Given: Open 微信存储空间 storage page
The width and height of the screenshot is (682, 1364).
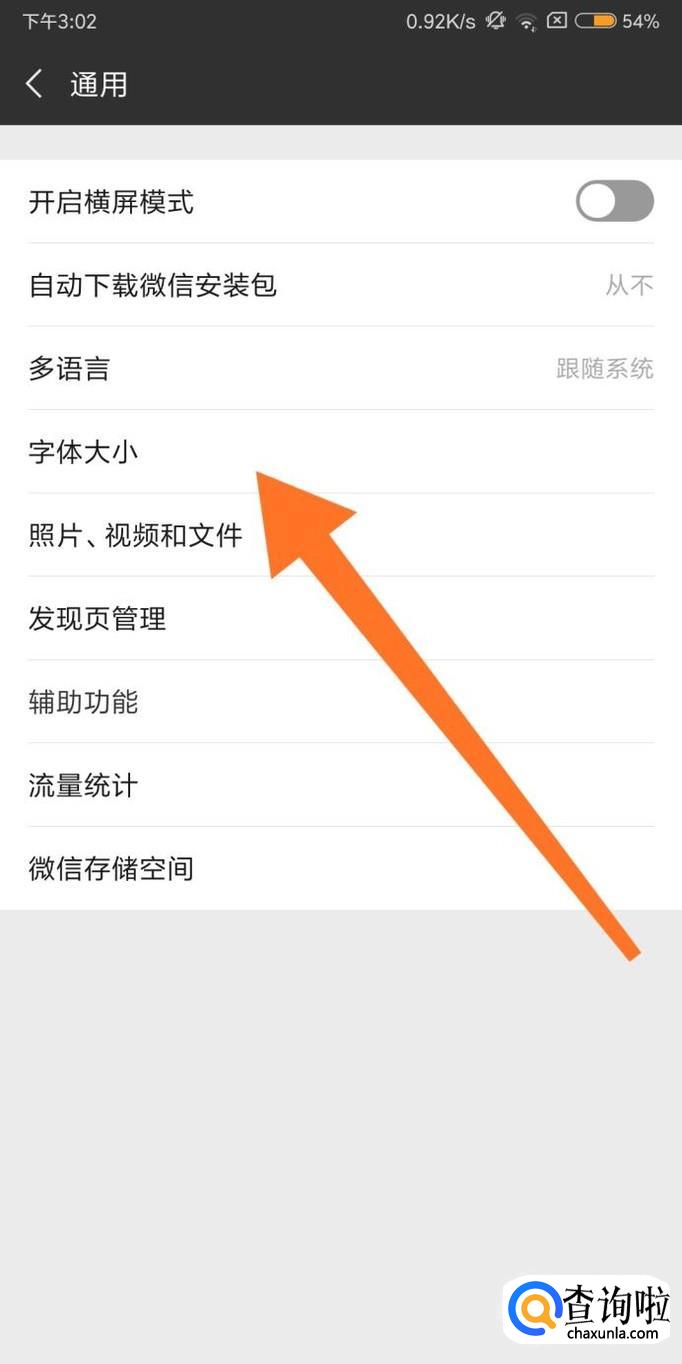Looking at the screenshot, I should (341, 868).
